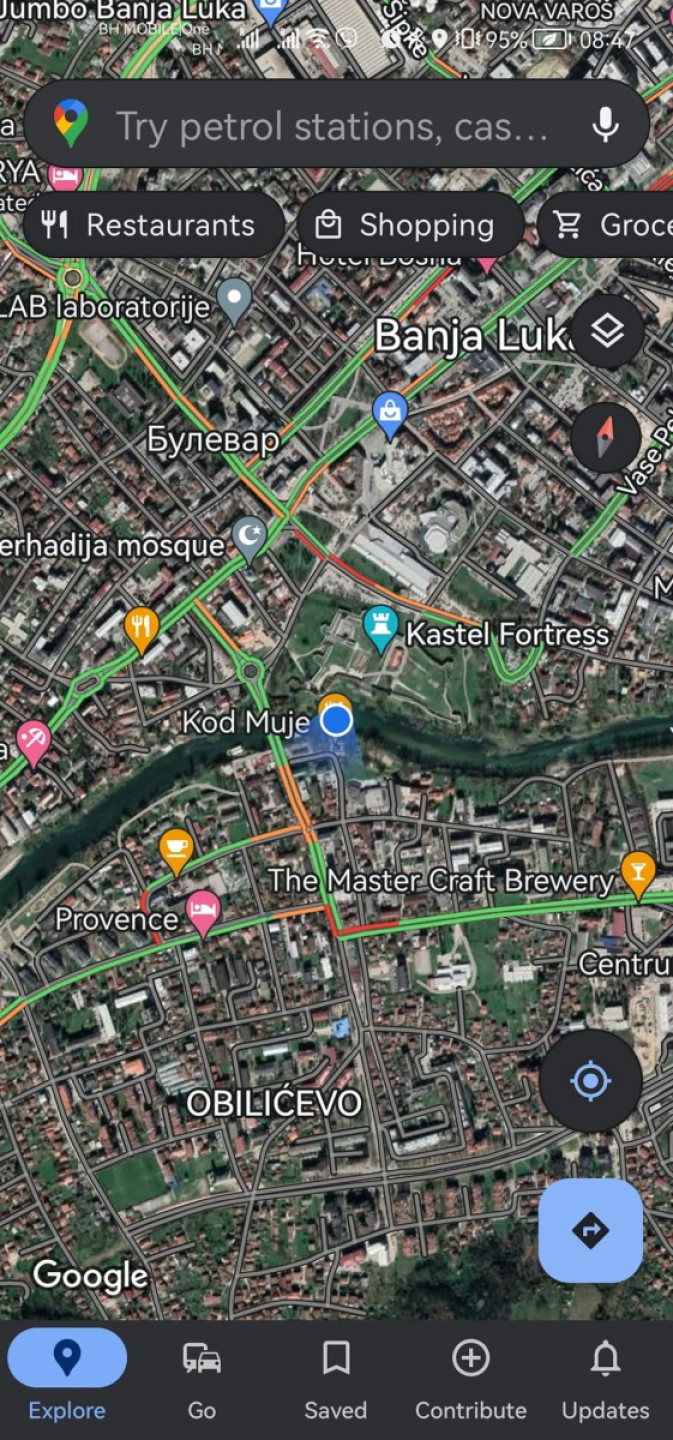Open the Updates tab
The image size is (673, 1440).
(605, 1380)
